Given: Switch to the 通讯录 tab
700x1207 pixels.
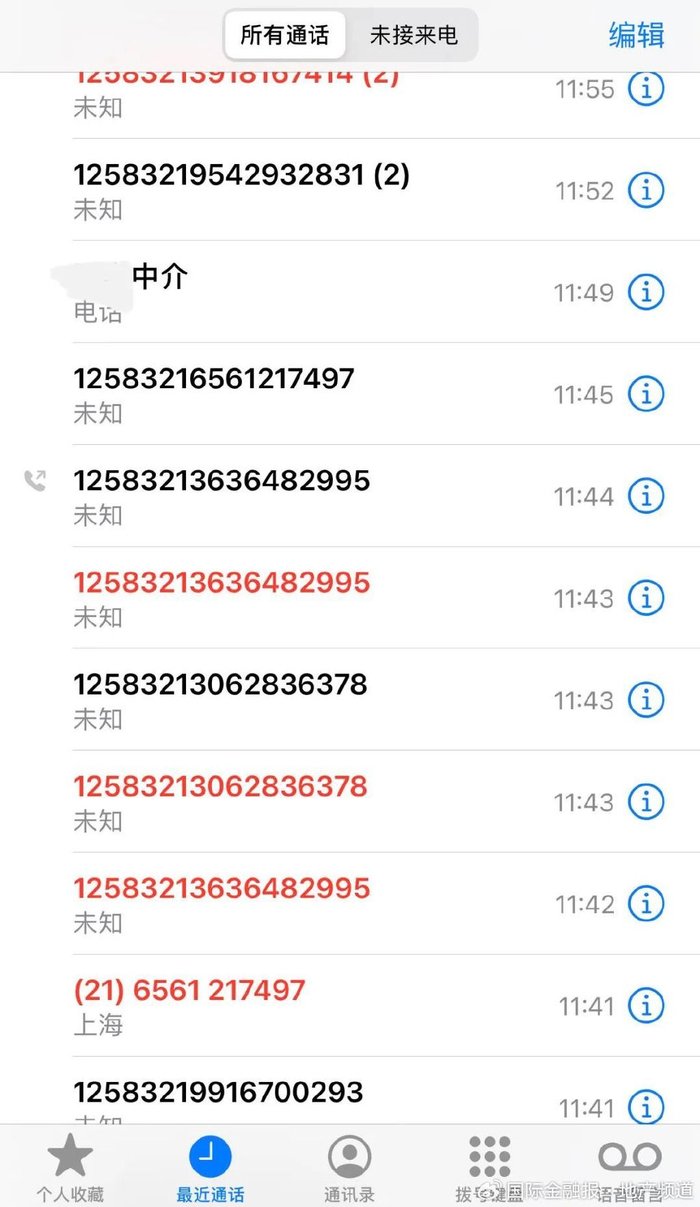Looking at the screenshot, I should coord(350,1167).
